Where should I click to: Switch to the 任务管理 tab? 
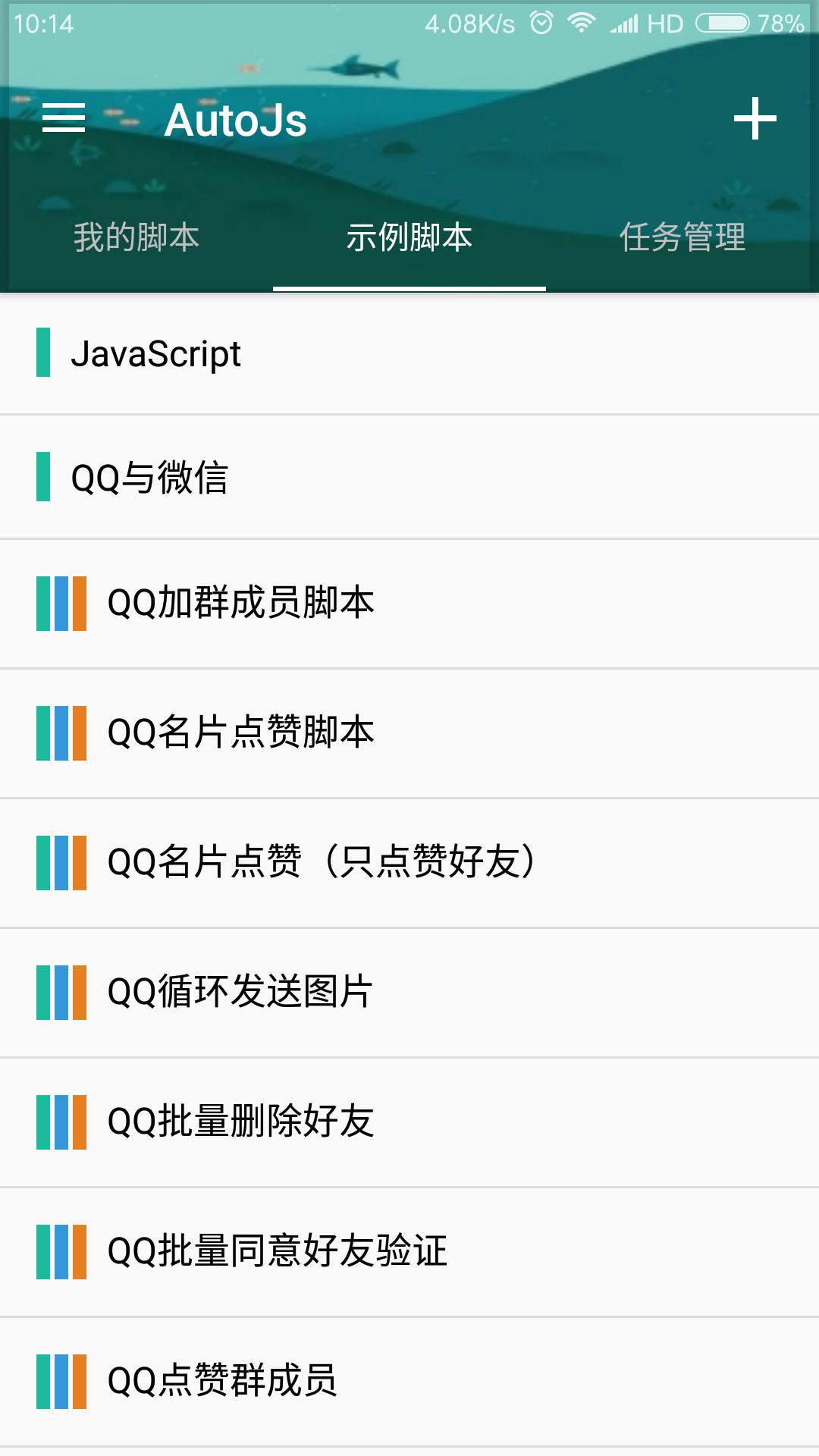pos(683,237)
